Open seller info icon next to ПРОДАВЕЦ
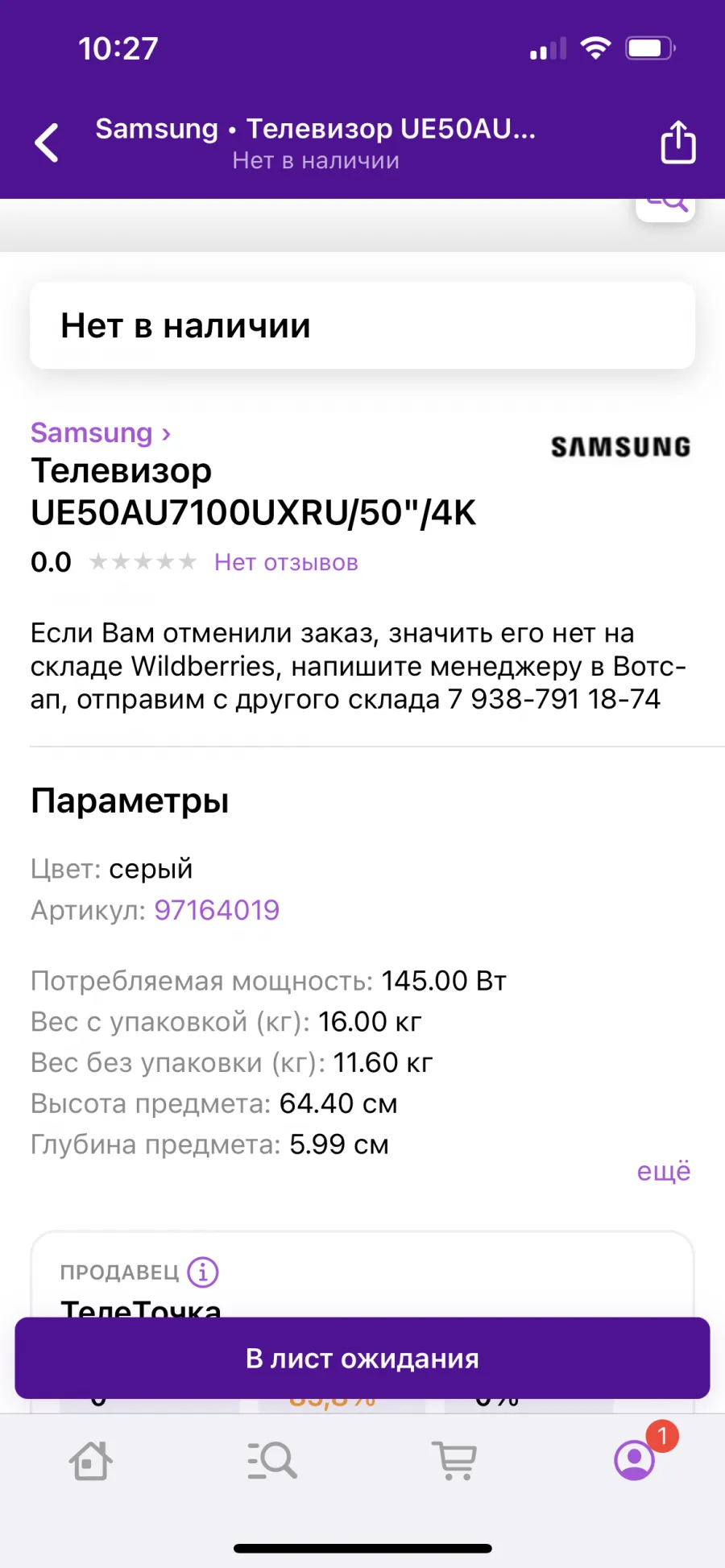725x1568 pixels. tap(203, 1272)
